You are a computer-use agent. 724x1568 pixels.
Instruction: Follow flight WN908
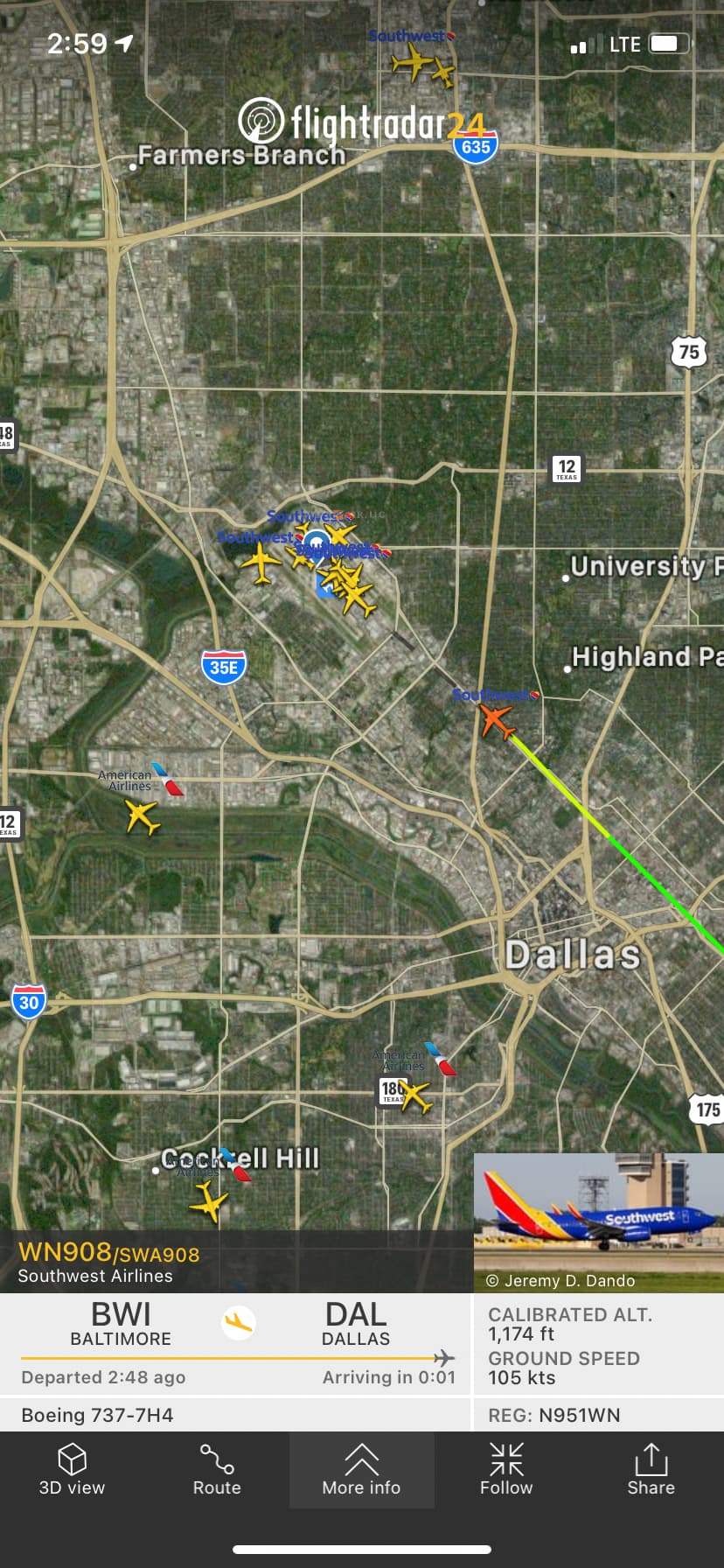(506, 1470)
